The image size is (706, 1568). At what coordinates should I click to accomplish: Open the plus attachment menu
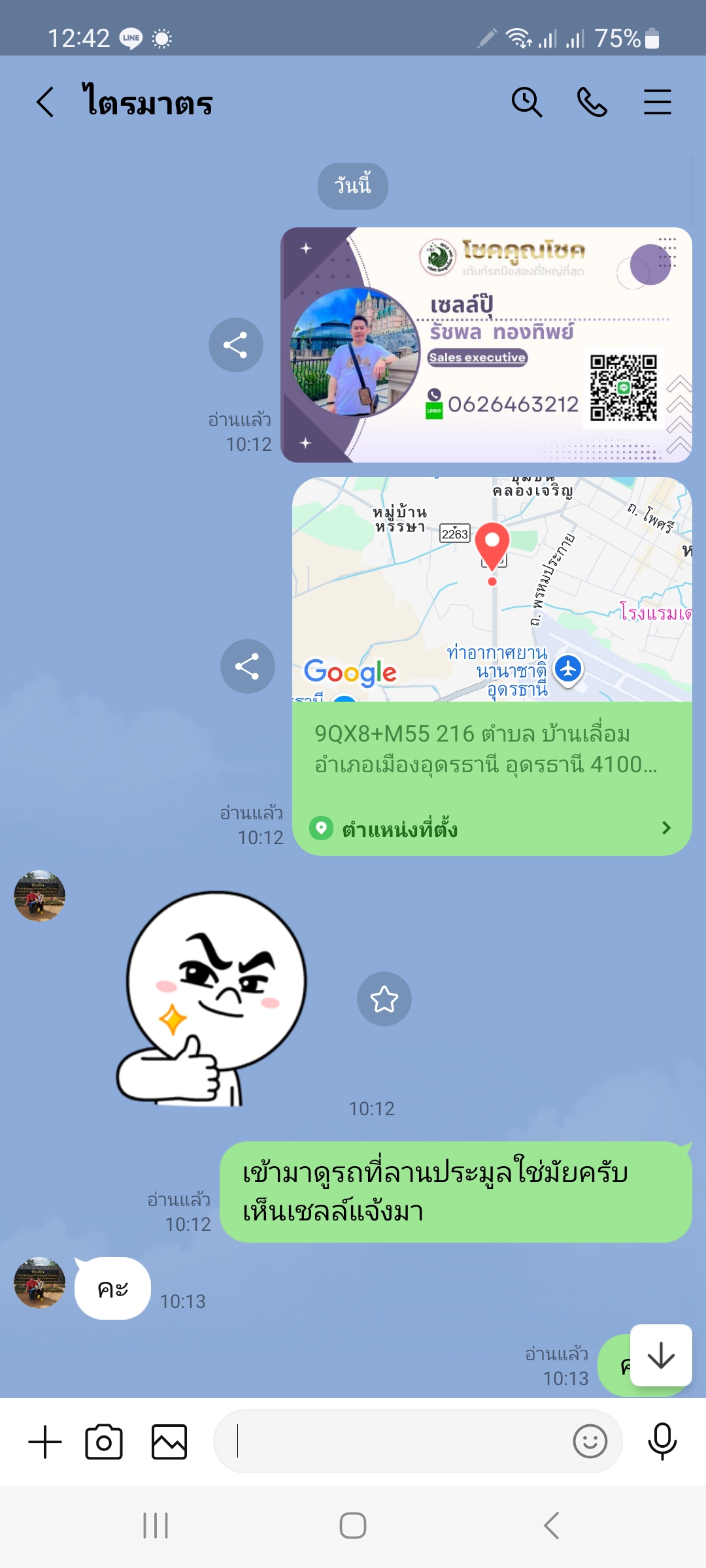pyautogui.click(x=45, y=1442)
